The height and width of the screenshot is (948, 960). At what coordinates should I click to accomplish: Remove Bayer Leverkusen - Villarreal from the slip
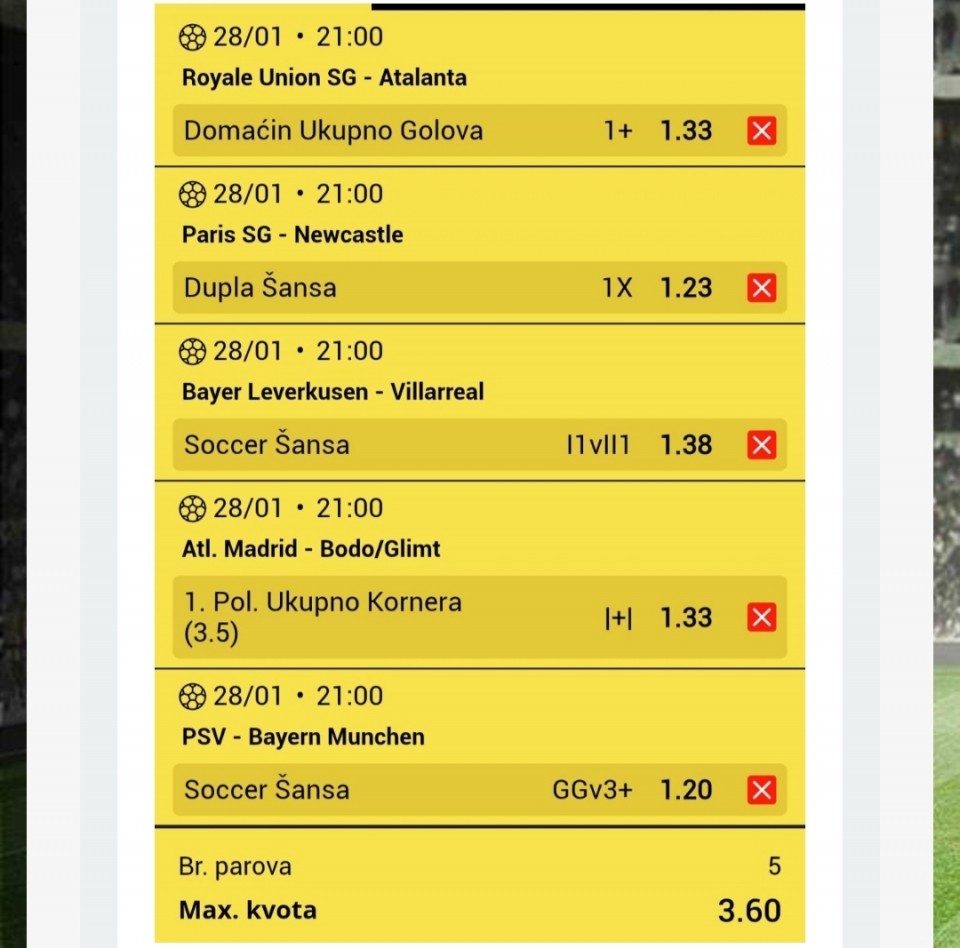click(x=761, y=445)
